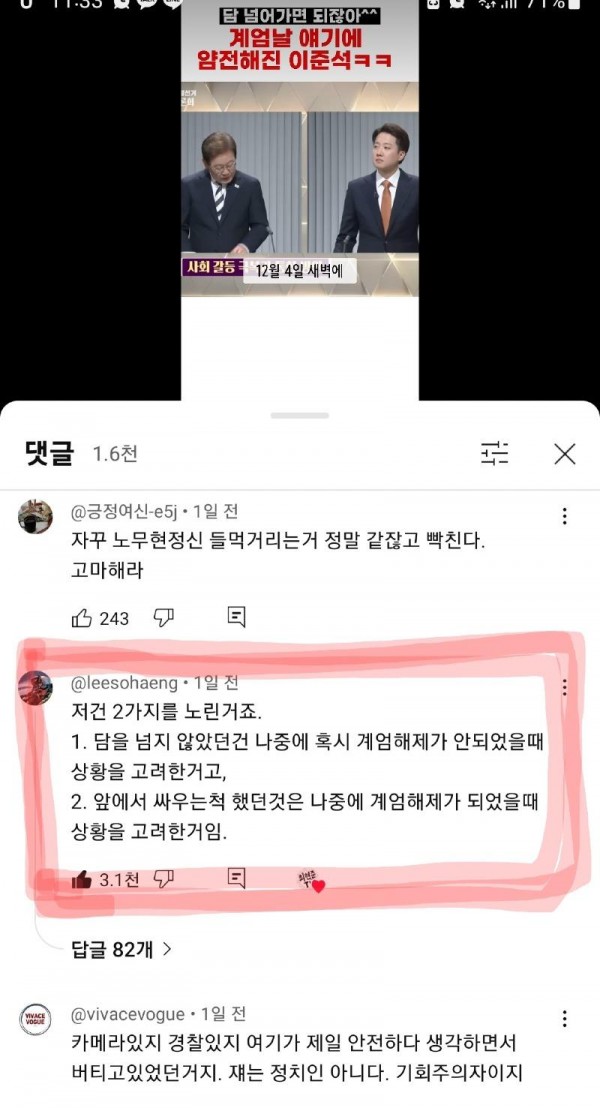Open @vivacevogue's channel avatar

(35, 1020)
